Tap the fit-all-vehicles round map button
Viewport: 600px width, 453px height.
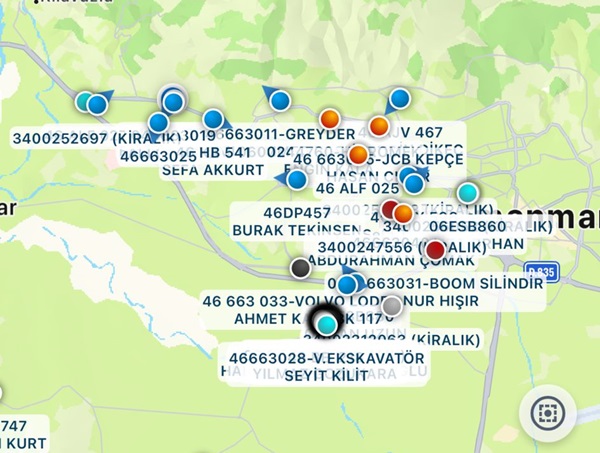547,412
